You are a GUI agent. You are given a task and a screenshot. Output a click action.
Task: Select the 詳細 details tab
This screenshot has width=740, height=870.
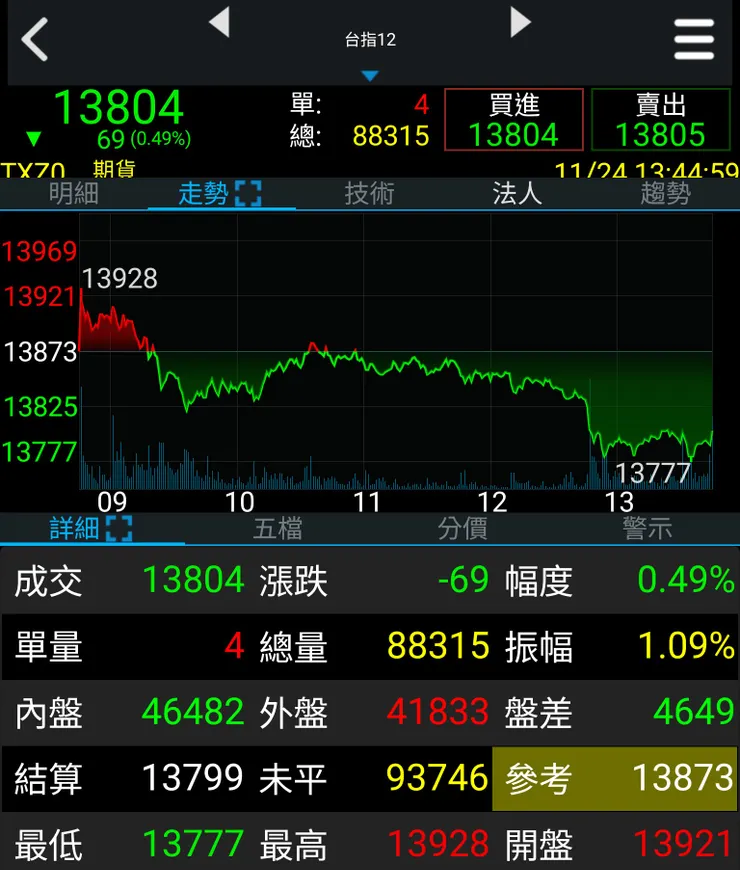click(92, 528)
